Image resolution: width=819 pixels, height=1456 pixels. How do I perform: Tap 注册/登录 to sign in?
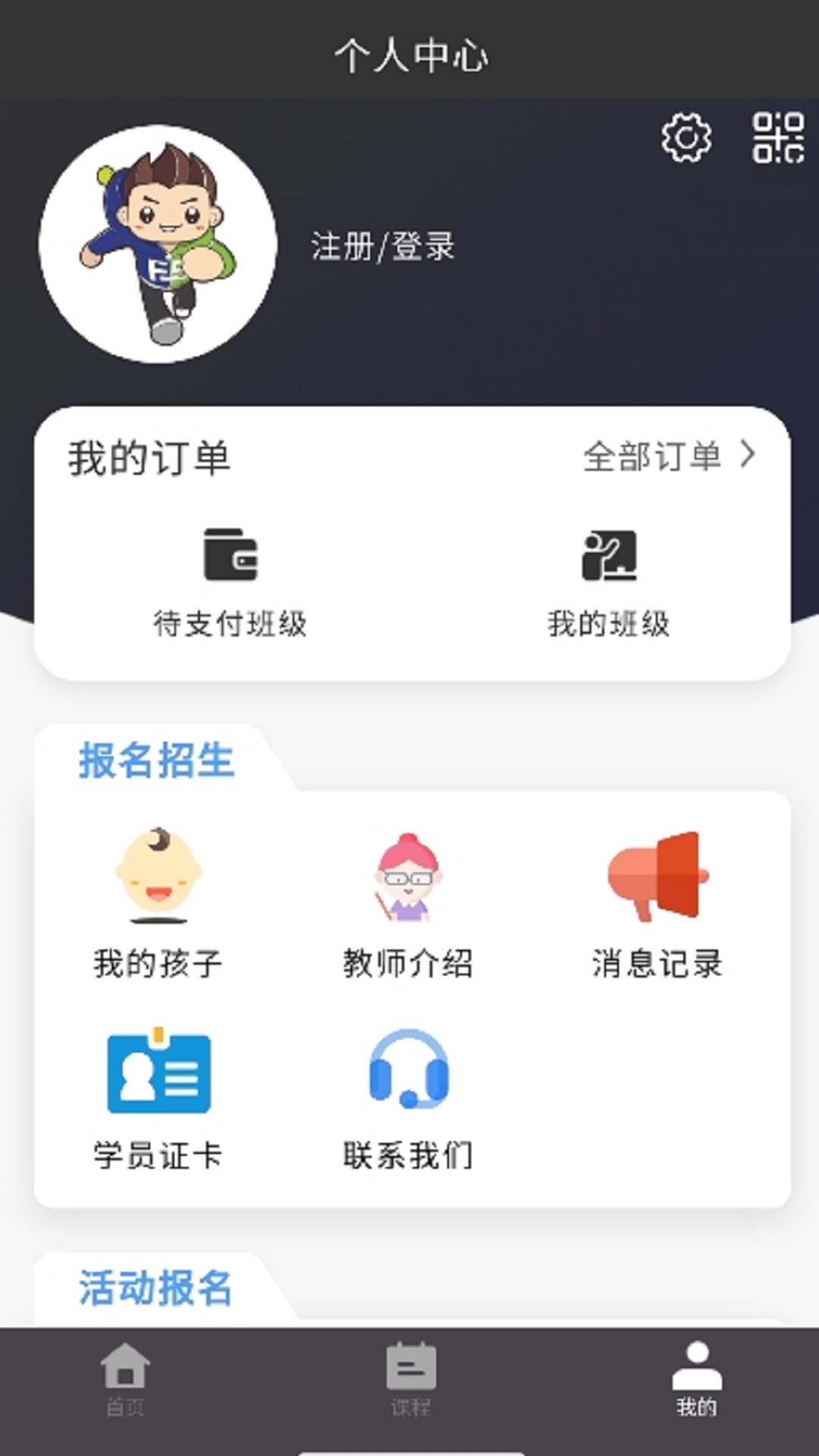click(x=383, y=246)
